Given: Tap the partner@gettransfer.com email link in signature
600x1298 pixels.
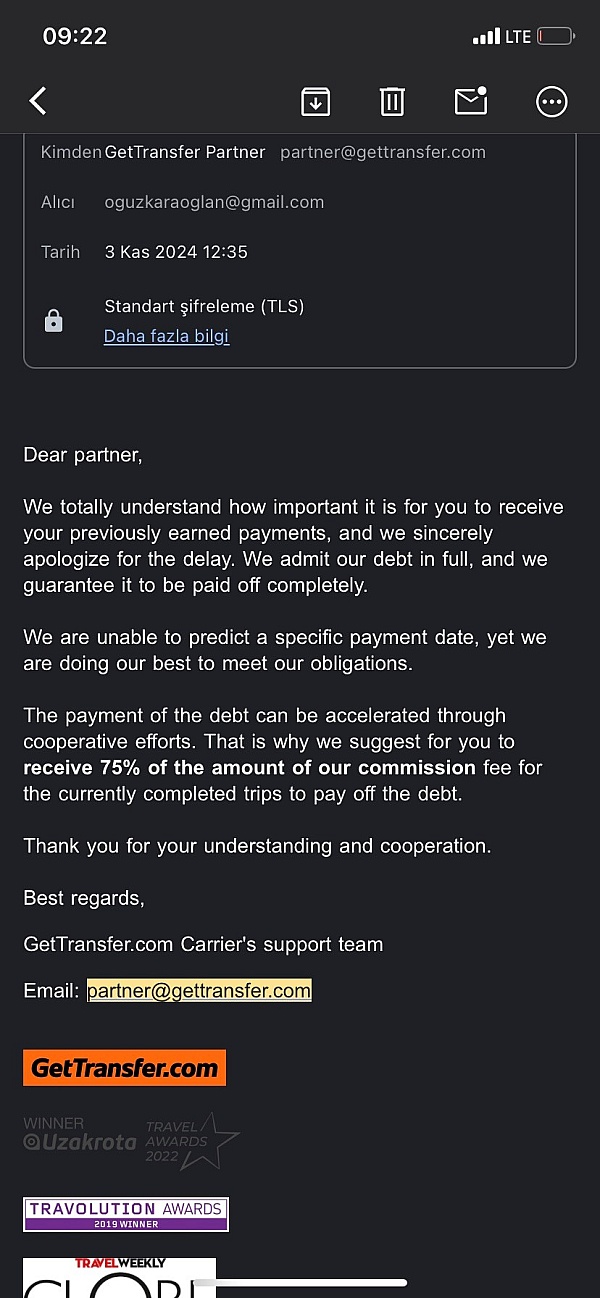Looking at the screenshot, I should click(x=199, y=991).
